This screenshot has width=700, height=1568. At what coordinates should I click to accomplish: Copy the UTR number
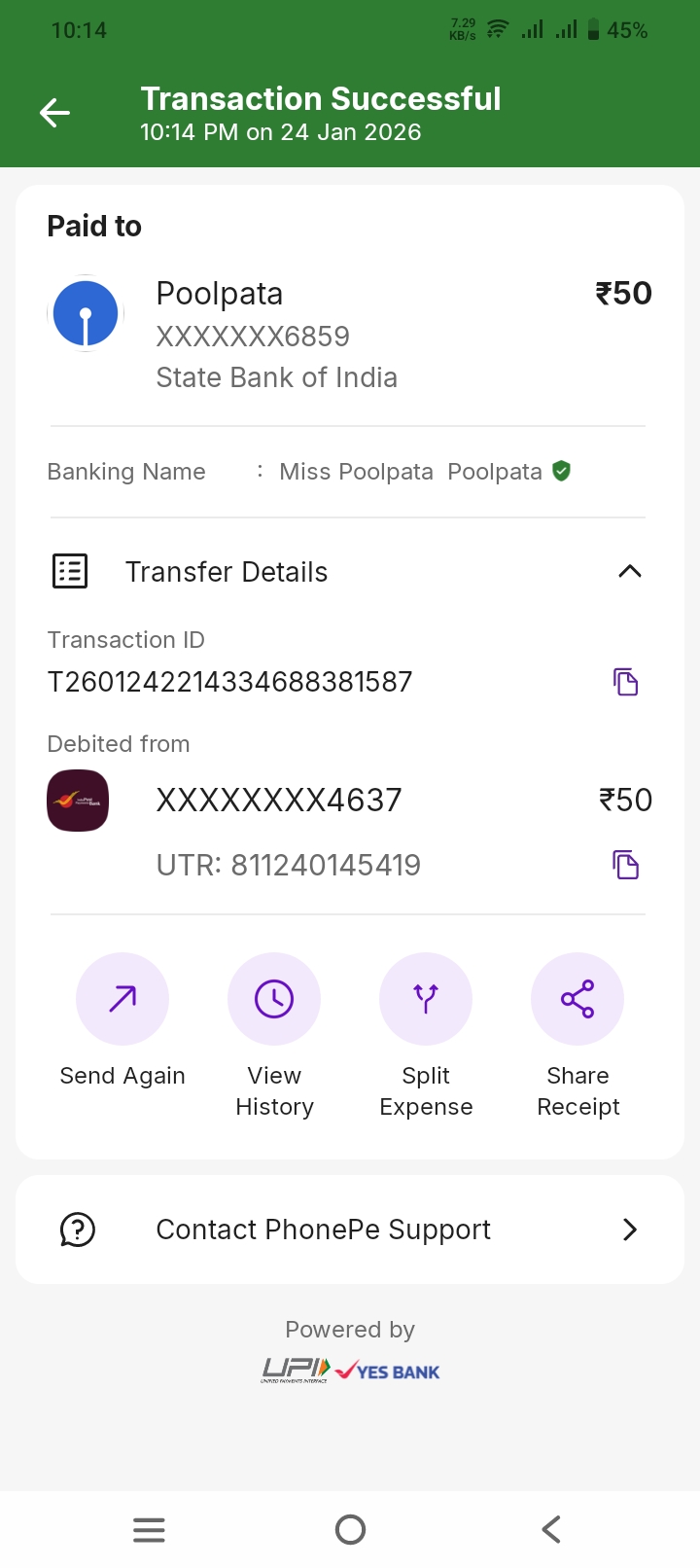coord(626,865)
